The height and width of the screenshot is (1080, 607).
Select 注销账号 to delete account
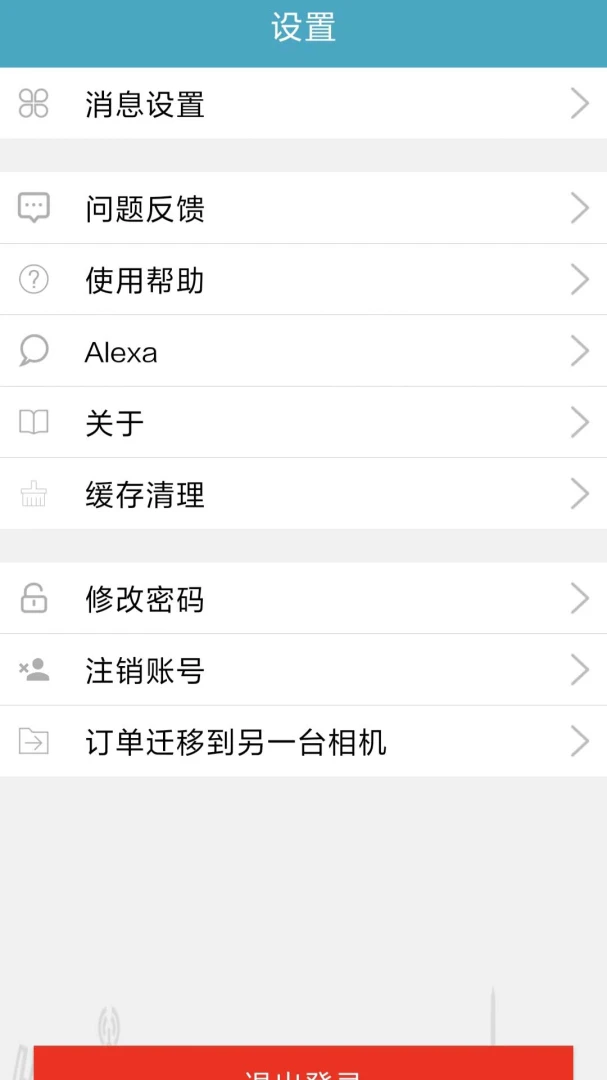pos(303,669)
